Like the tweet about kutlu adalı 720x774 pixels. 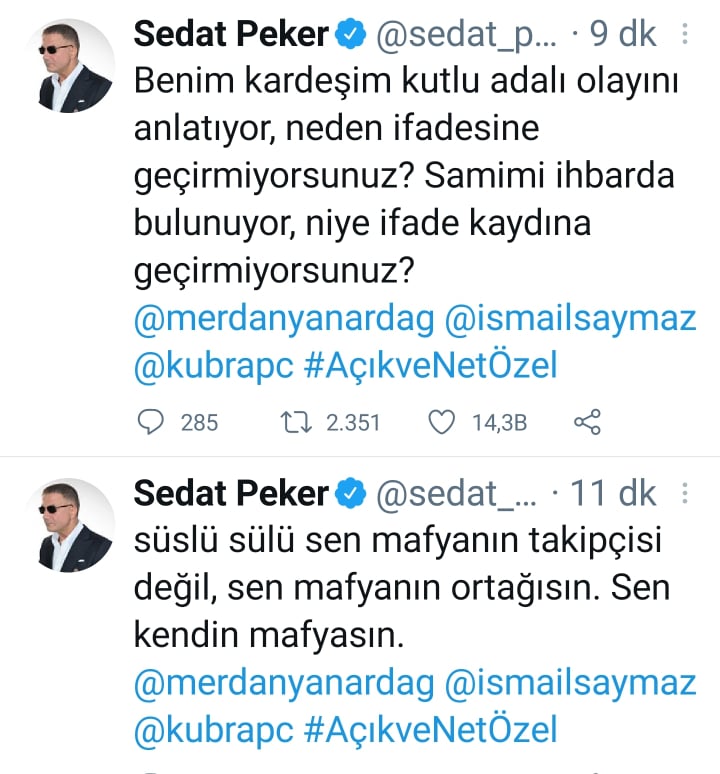441,423
